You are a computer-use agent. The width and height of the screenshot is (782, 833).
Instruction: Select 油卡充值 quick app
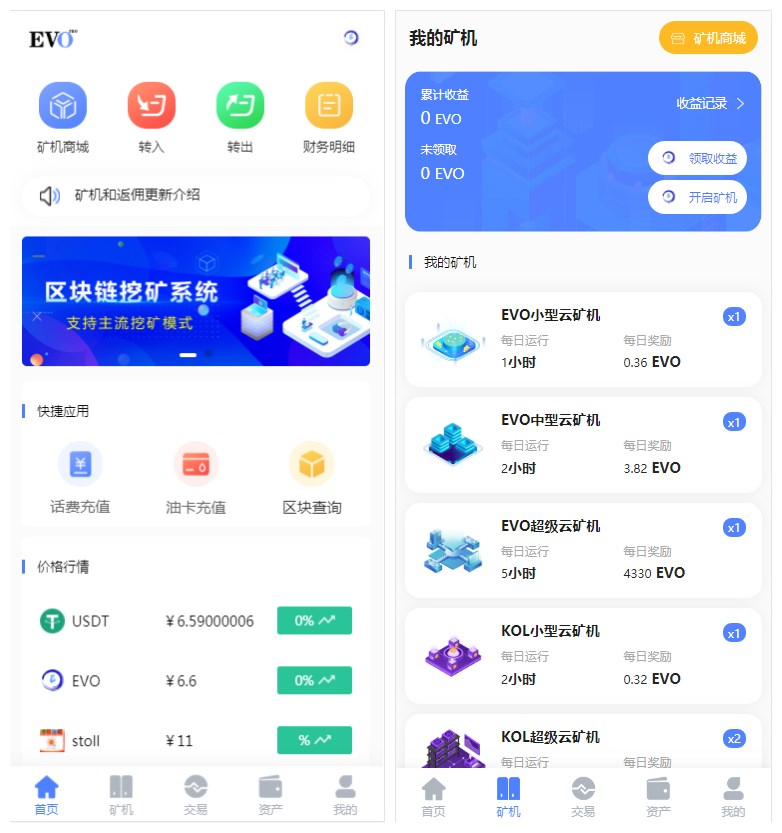tap(196, 478)
